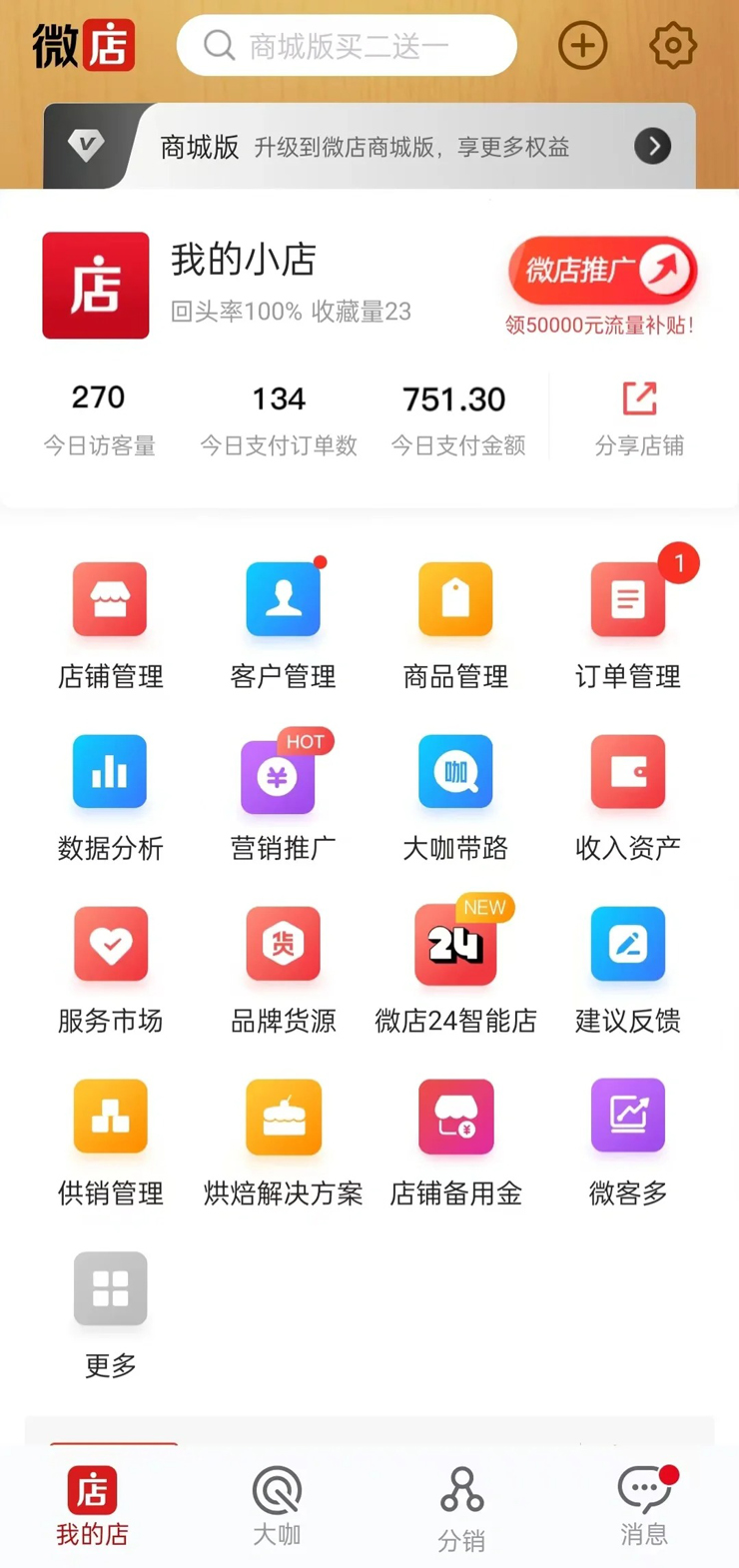This screenshot has height=1568, width=739.
Task: Switch to the 分销 tab
Action: (x=461, y=1507)
